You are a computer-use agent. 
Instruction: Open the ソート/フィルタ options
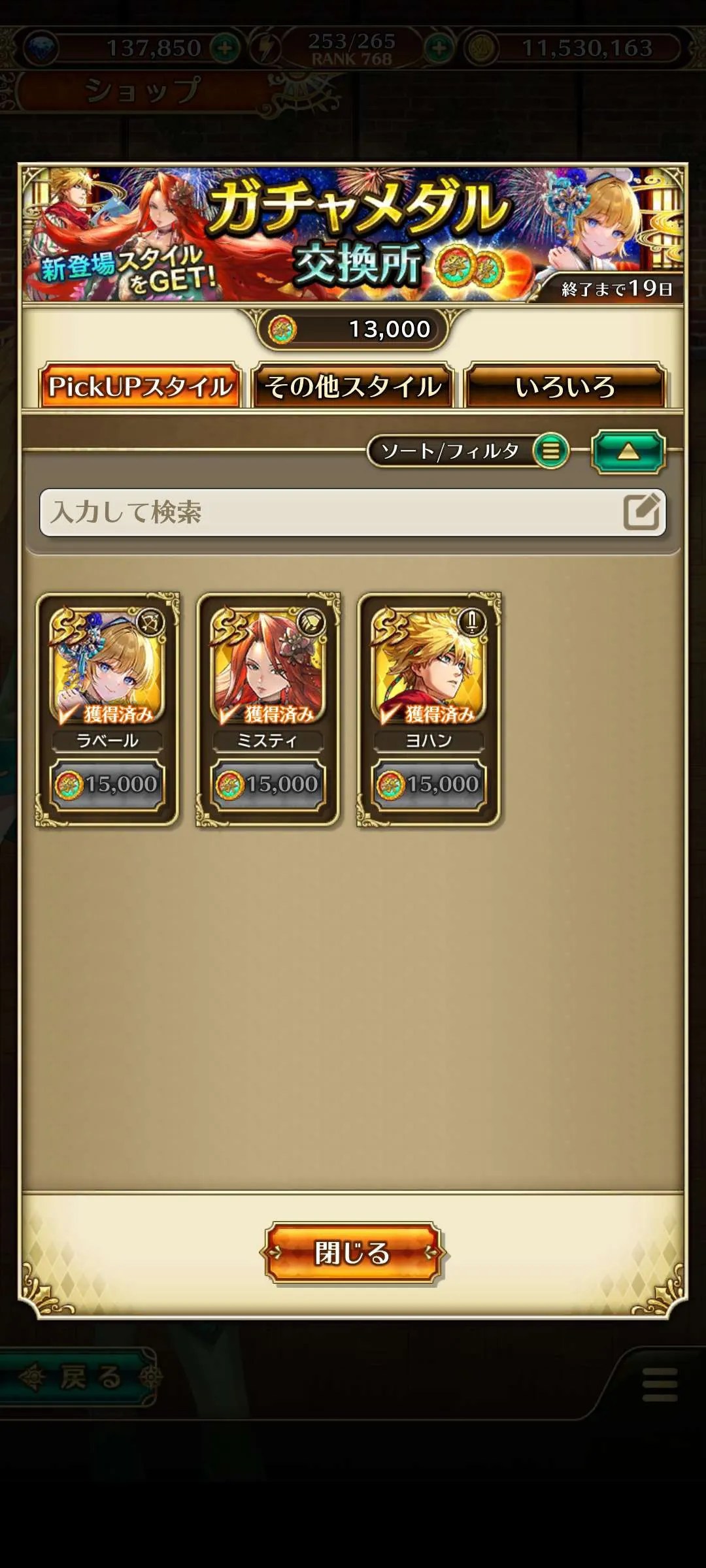tap(467, 451)
